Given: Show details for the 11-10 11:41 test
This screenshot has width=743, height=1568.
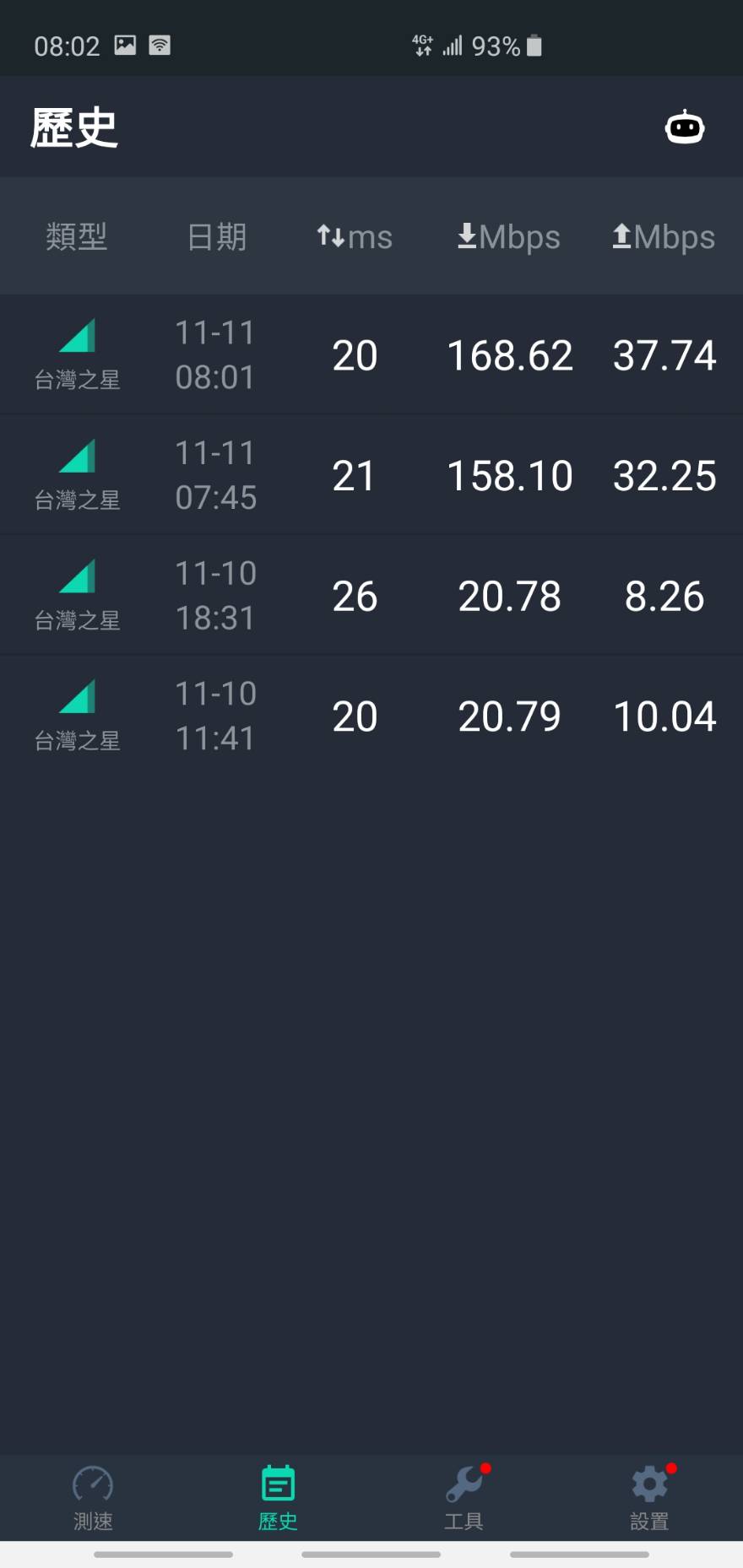Looking at the screenshot, I should pyautogui.click(x=371, y=716).
